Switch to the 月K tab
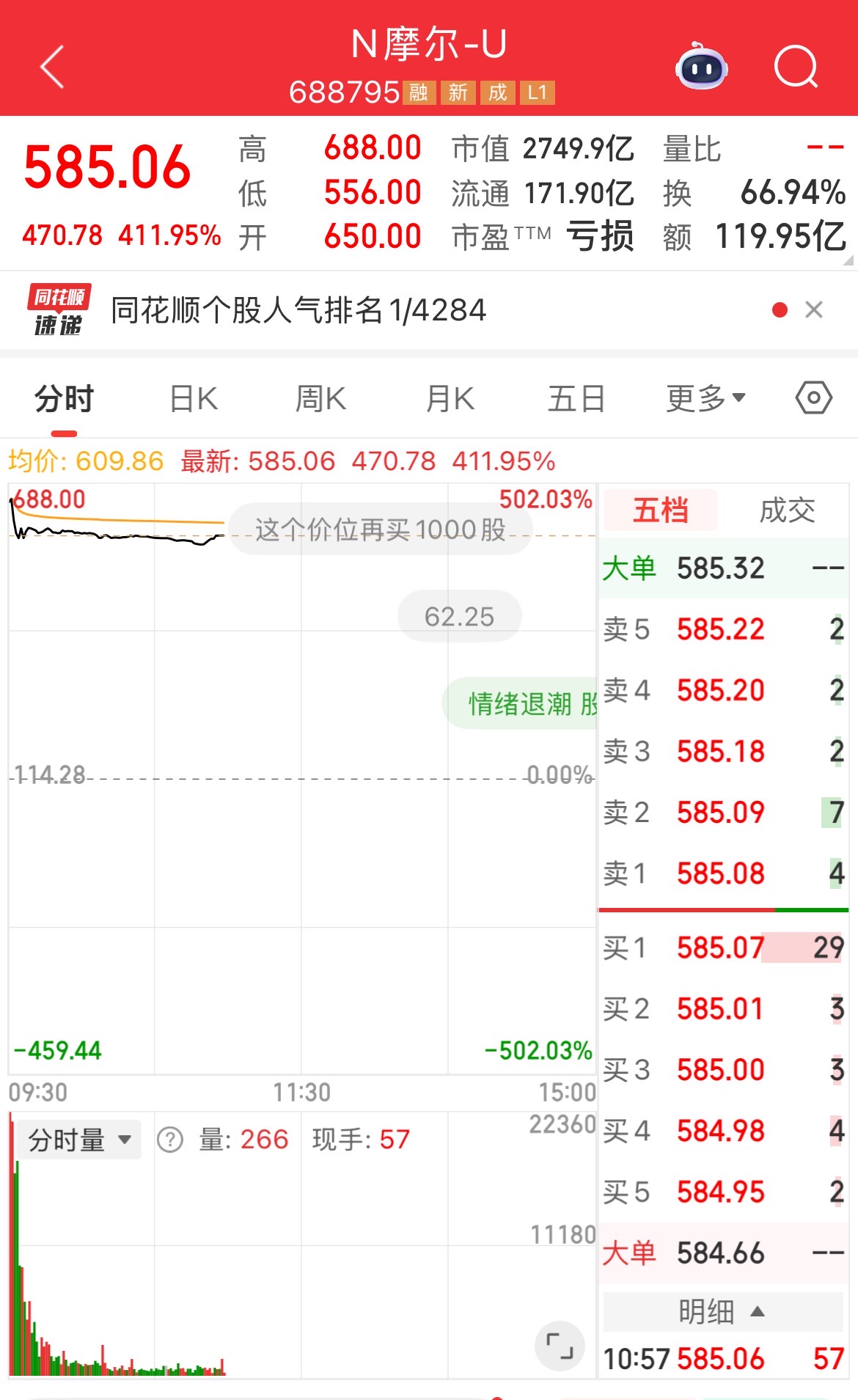The image size is (858, 1400). click(x=450, y=400)
